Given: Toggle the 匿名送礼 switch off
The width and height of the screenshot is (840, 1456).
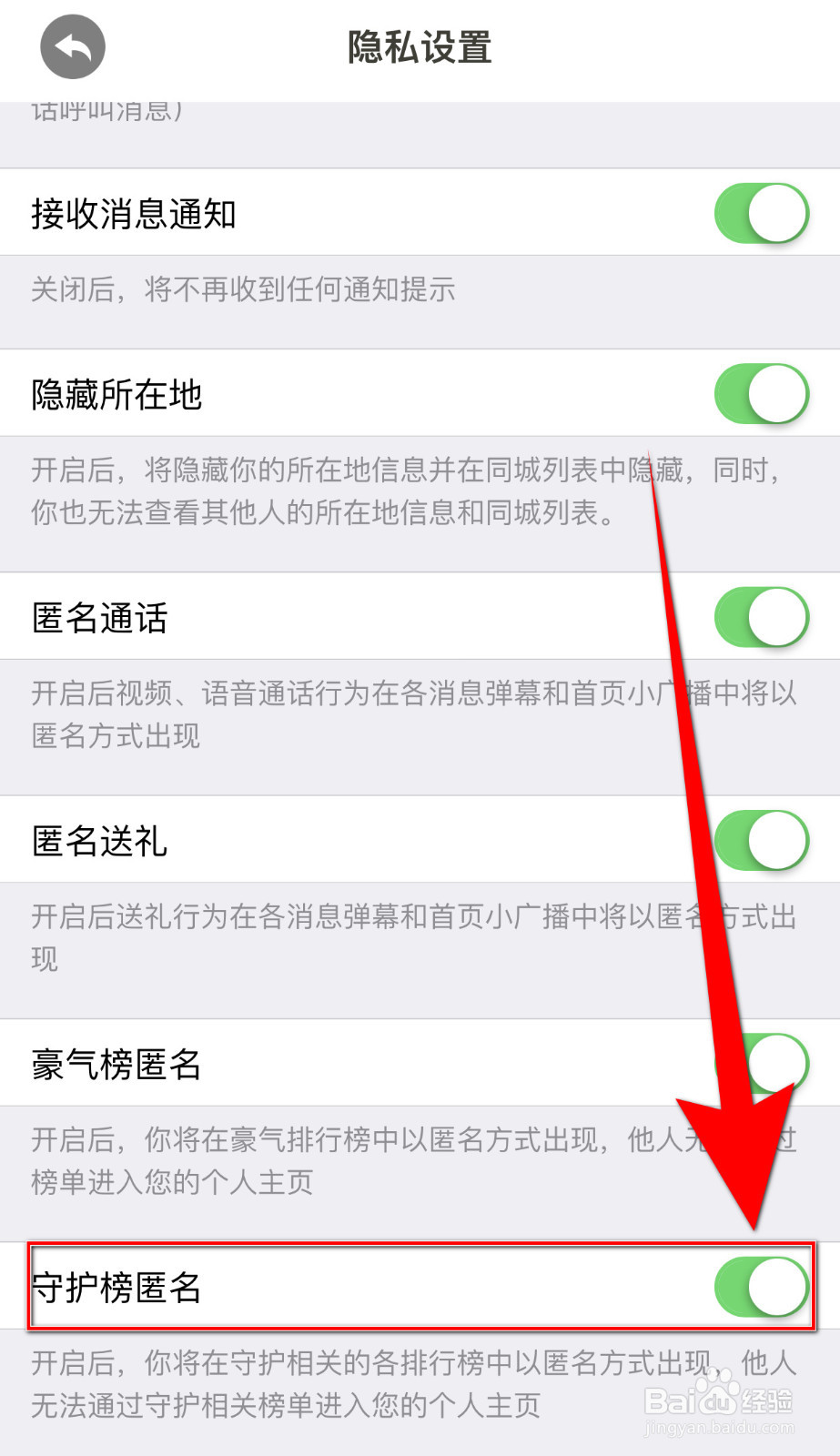Looking at the screenshot, I should [x=761, y=841].
